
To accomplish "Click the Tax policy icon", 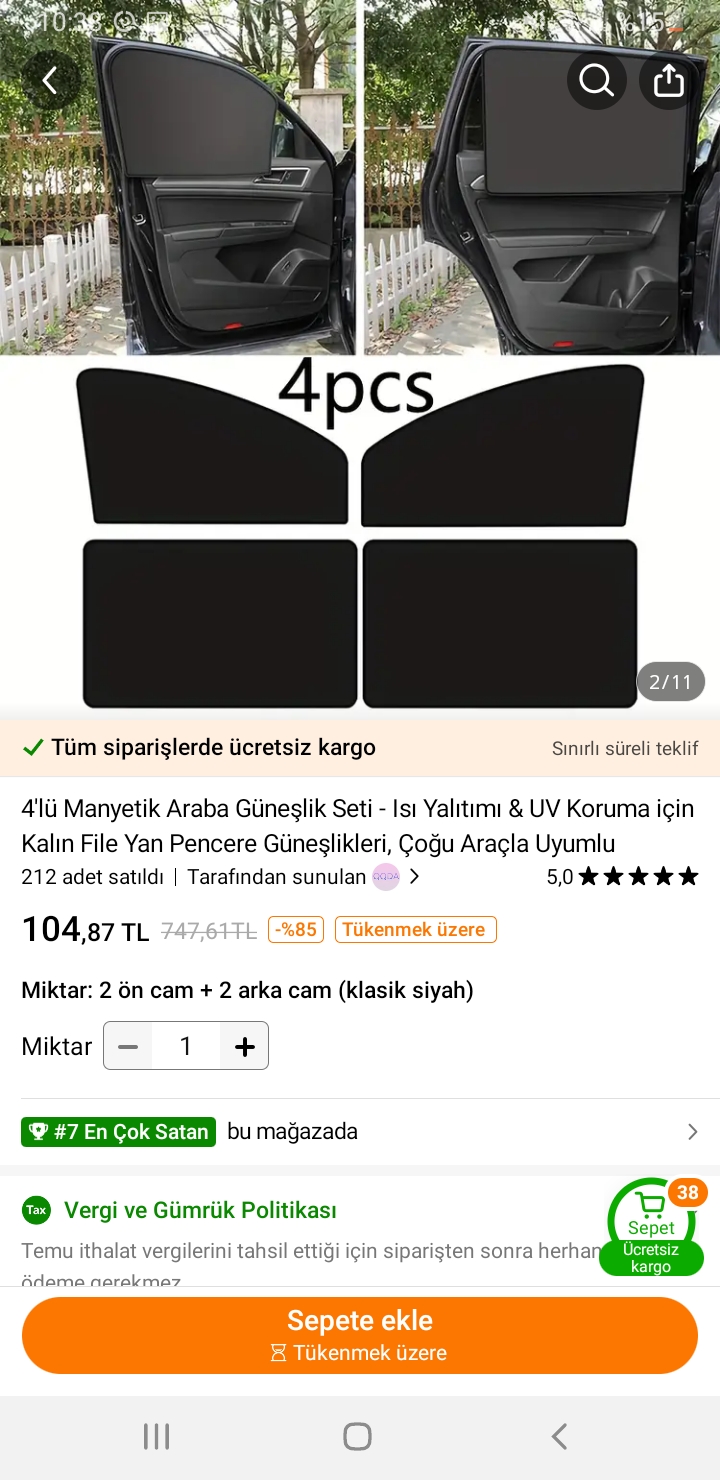I will (x=37, y=1209).
